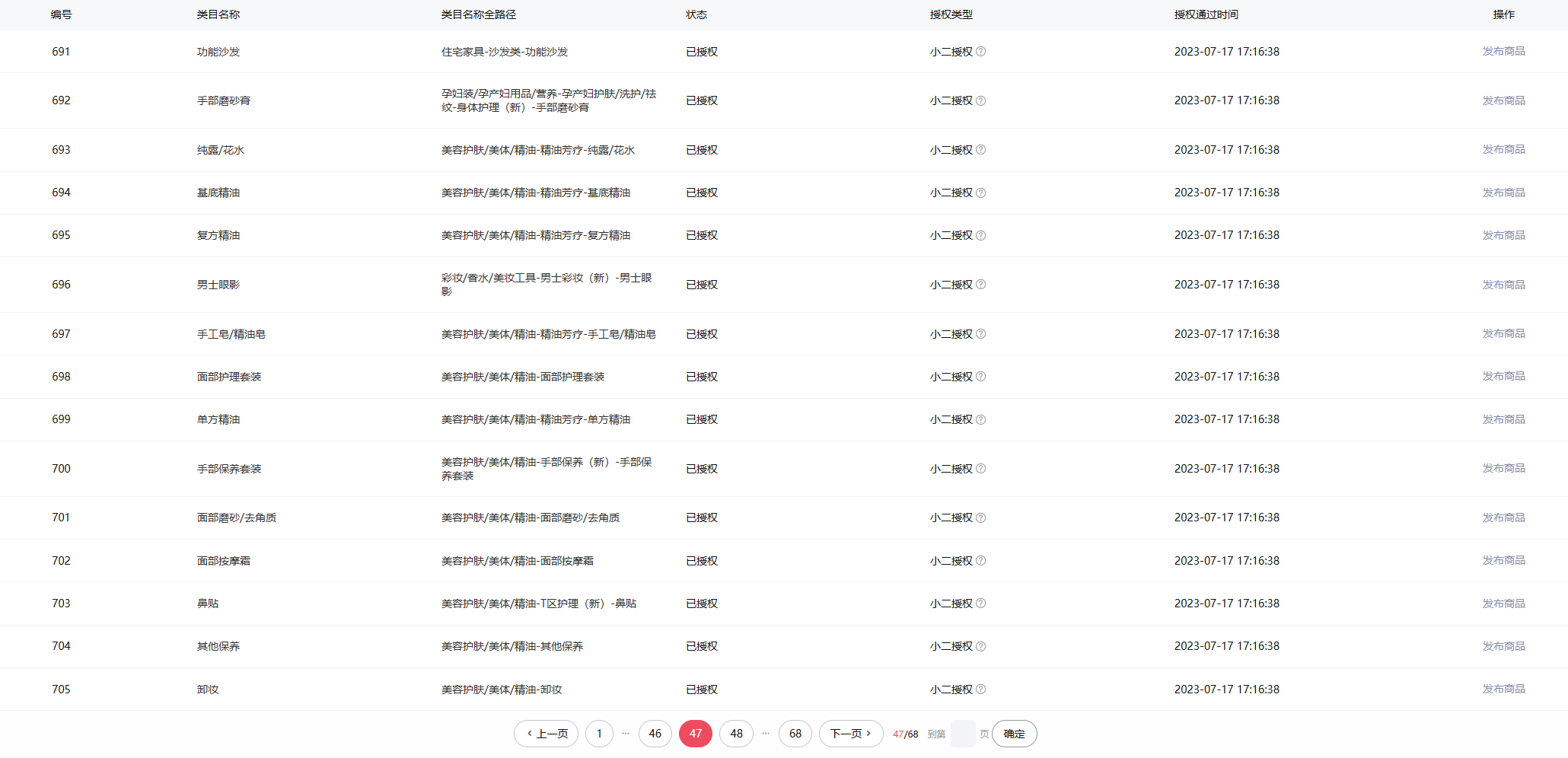The width and height of the screenshot is (1568, 758).
Task: Jump to last page 68
Action: [795, 734]
